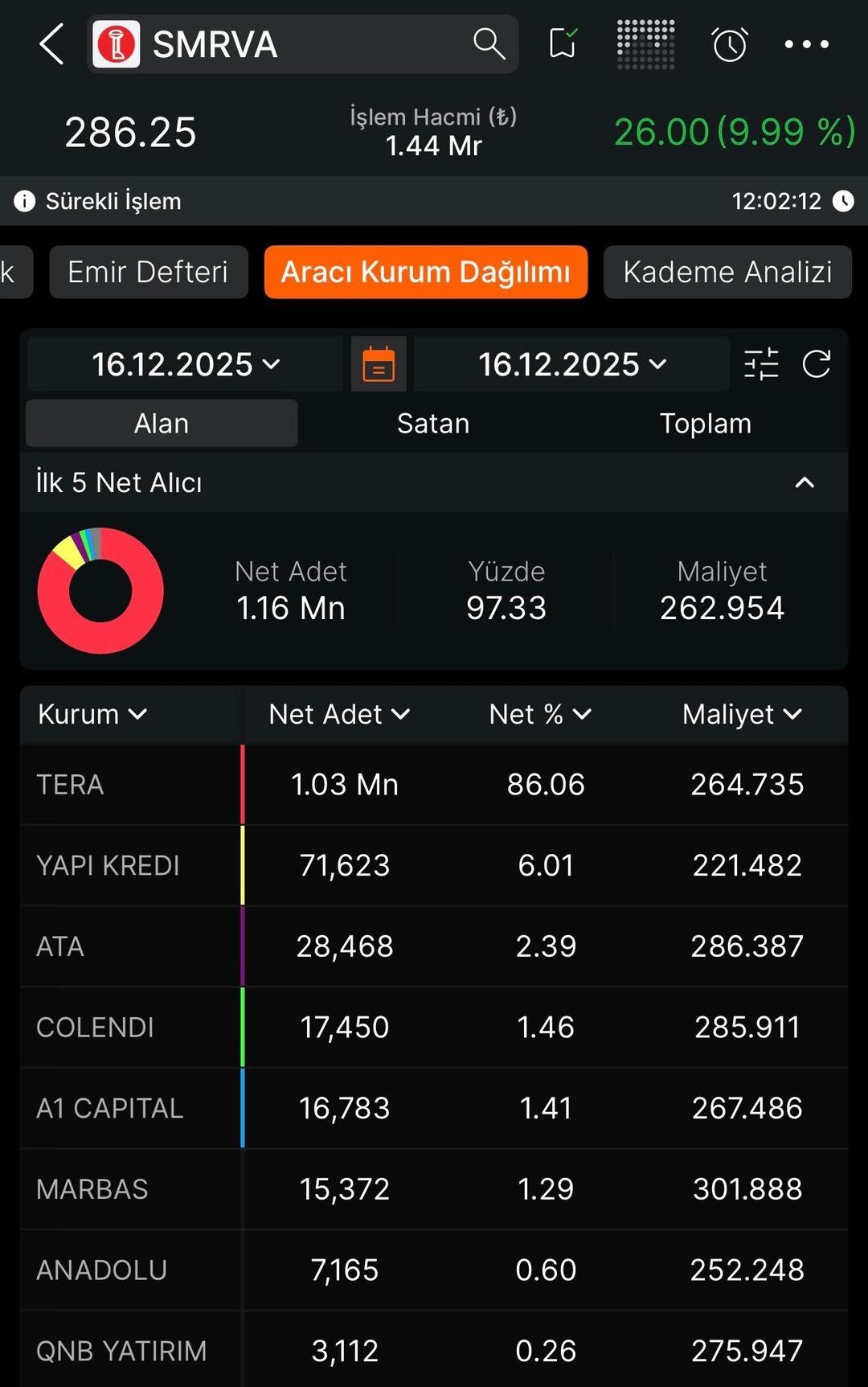This screenshot has width=868, height=1387.
Task: Open price alarms with the clock icon
Action: [729, 44]
